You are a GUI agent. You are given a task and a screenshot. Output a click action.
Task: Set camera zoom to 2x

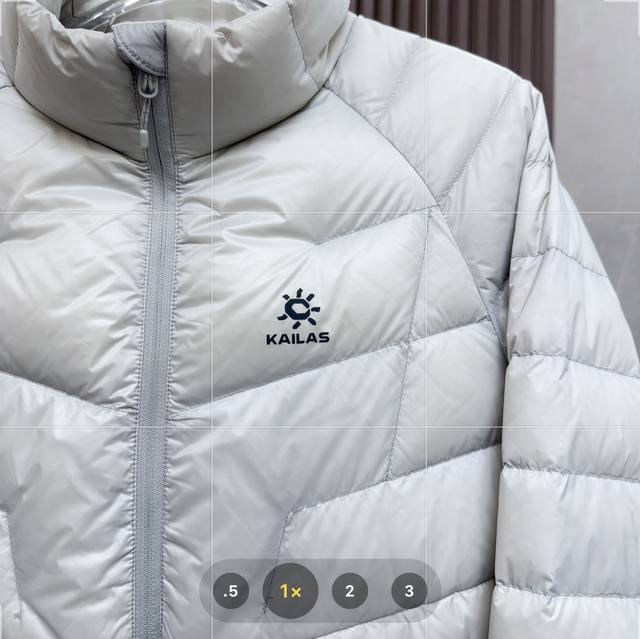349,591
